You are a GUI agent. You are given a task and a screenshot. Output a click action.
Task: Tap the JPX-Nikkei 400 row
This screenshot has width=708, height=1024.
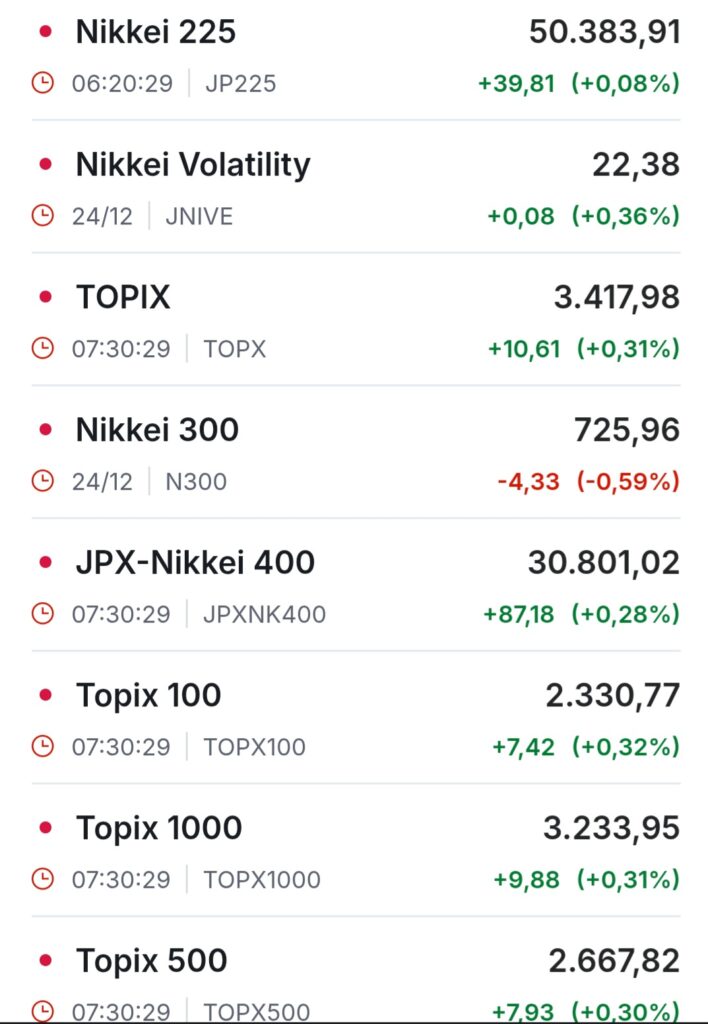[x=195, y=563]
